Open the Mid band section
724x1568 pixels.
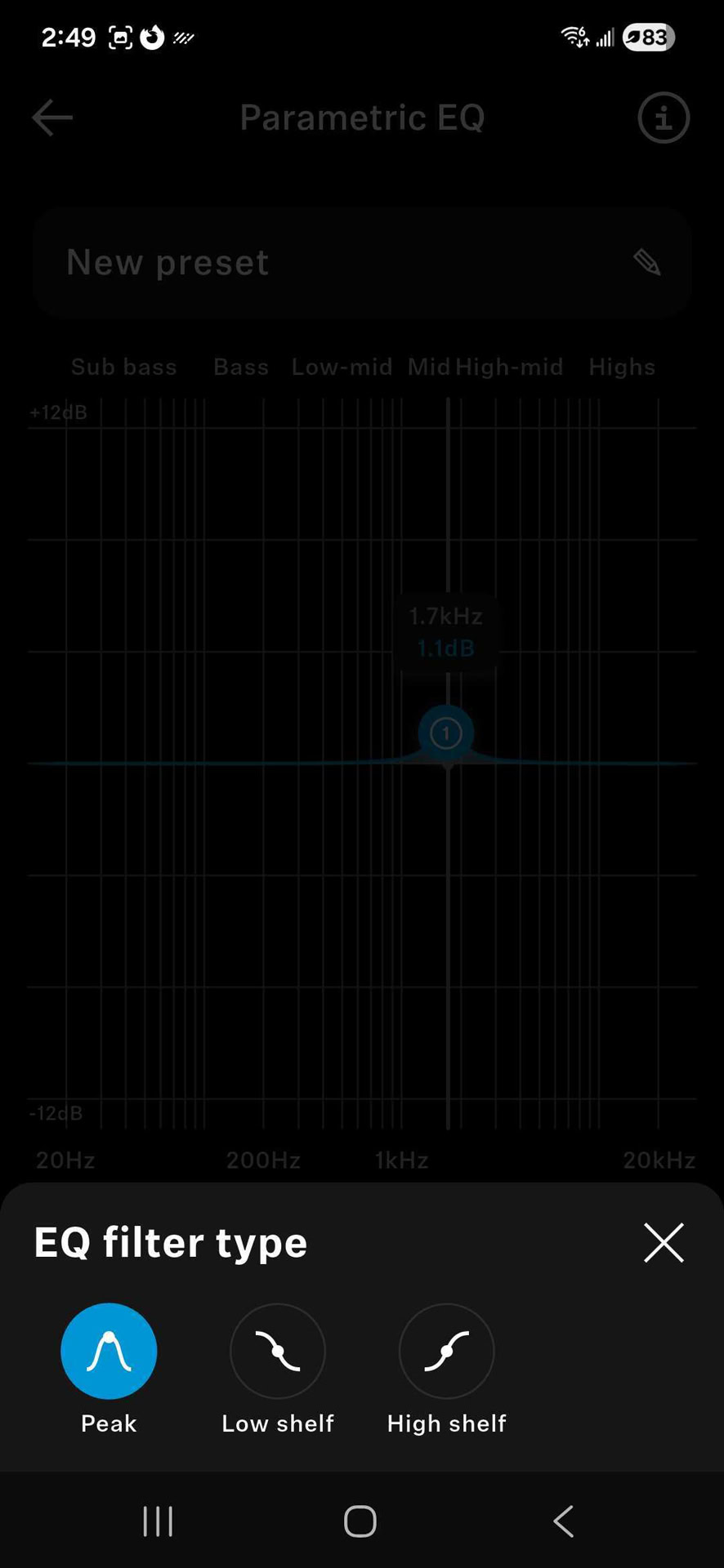pyautogui.click(x=427, y=367)
